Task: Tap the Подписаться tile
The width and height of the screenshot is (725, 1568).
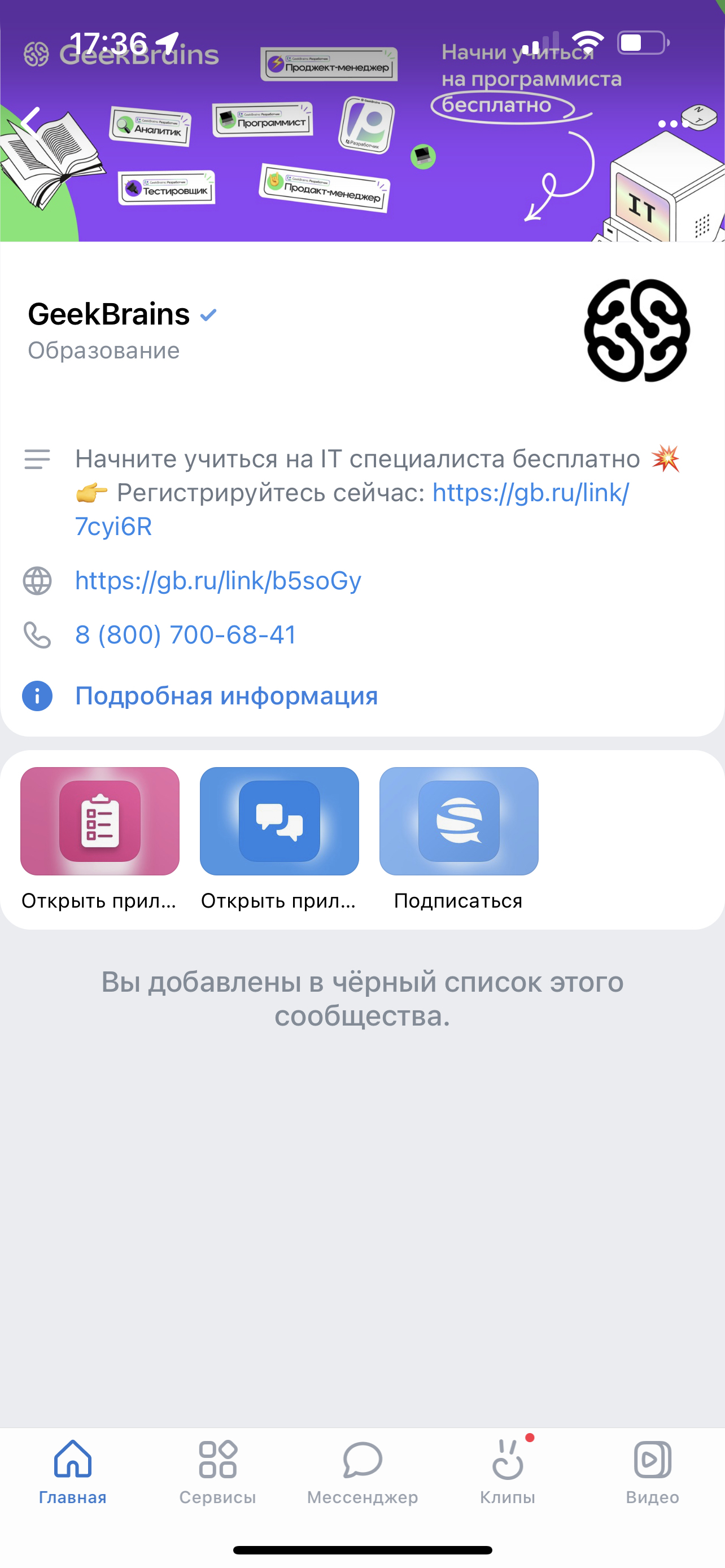Action: pos(458,821)
